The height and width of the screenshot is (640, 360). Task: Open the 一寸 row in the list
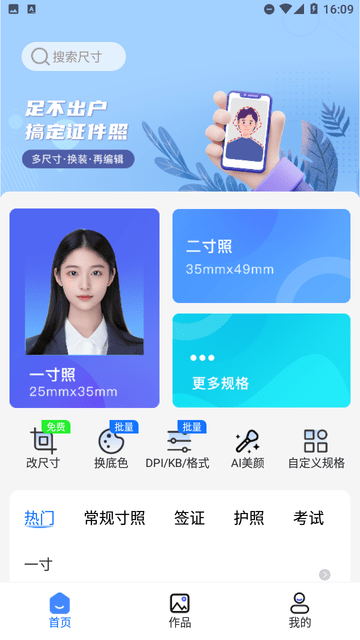pyautogui.click(x=180, y=566)
